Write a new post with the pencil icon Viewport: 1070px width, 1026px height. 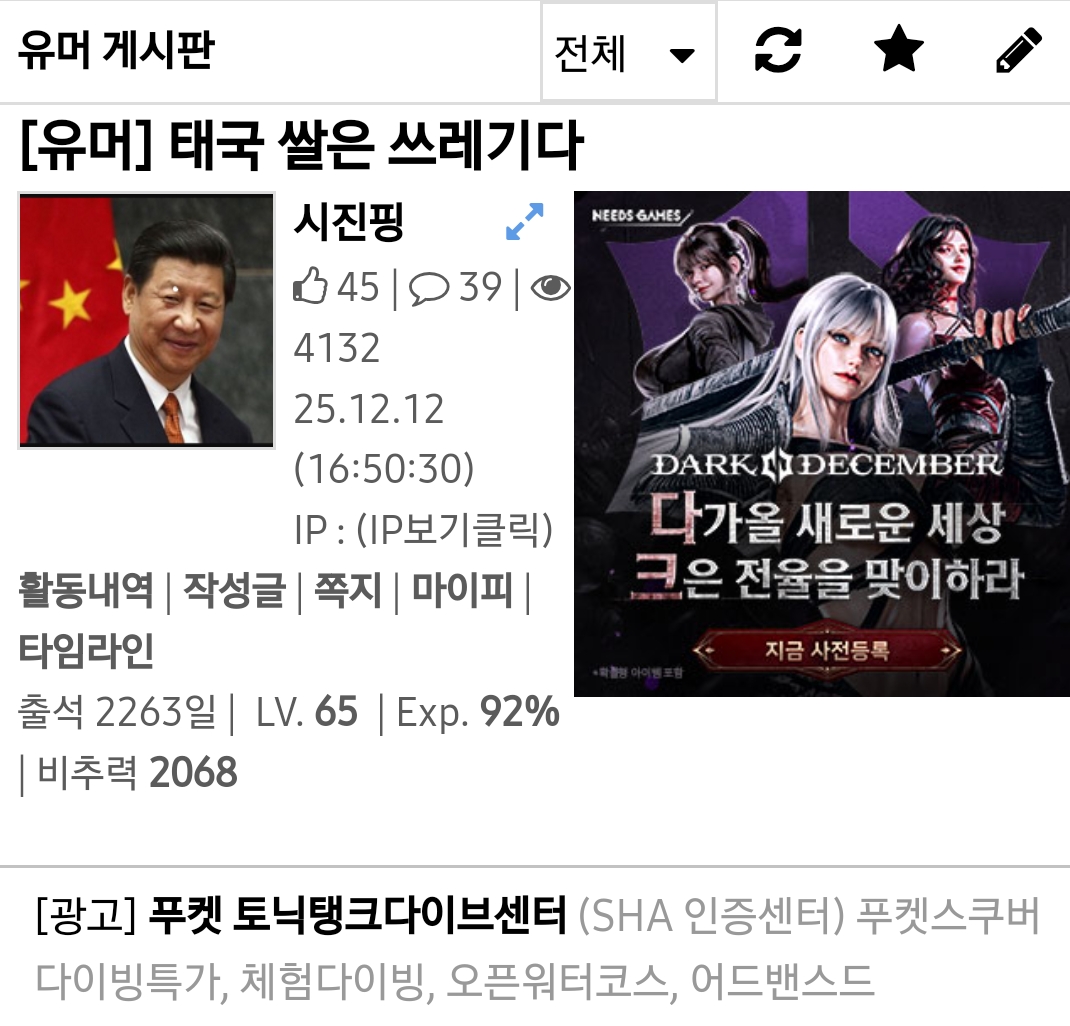pyautogui.click(x=1019, y=51)
